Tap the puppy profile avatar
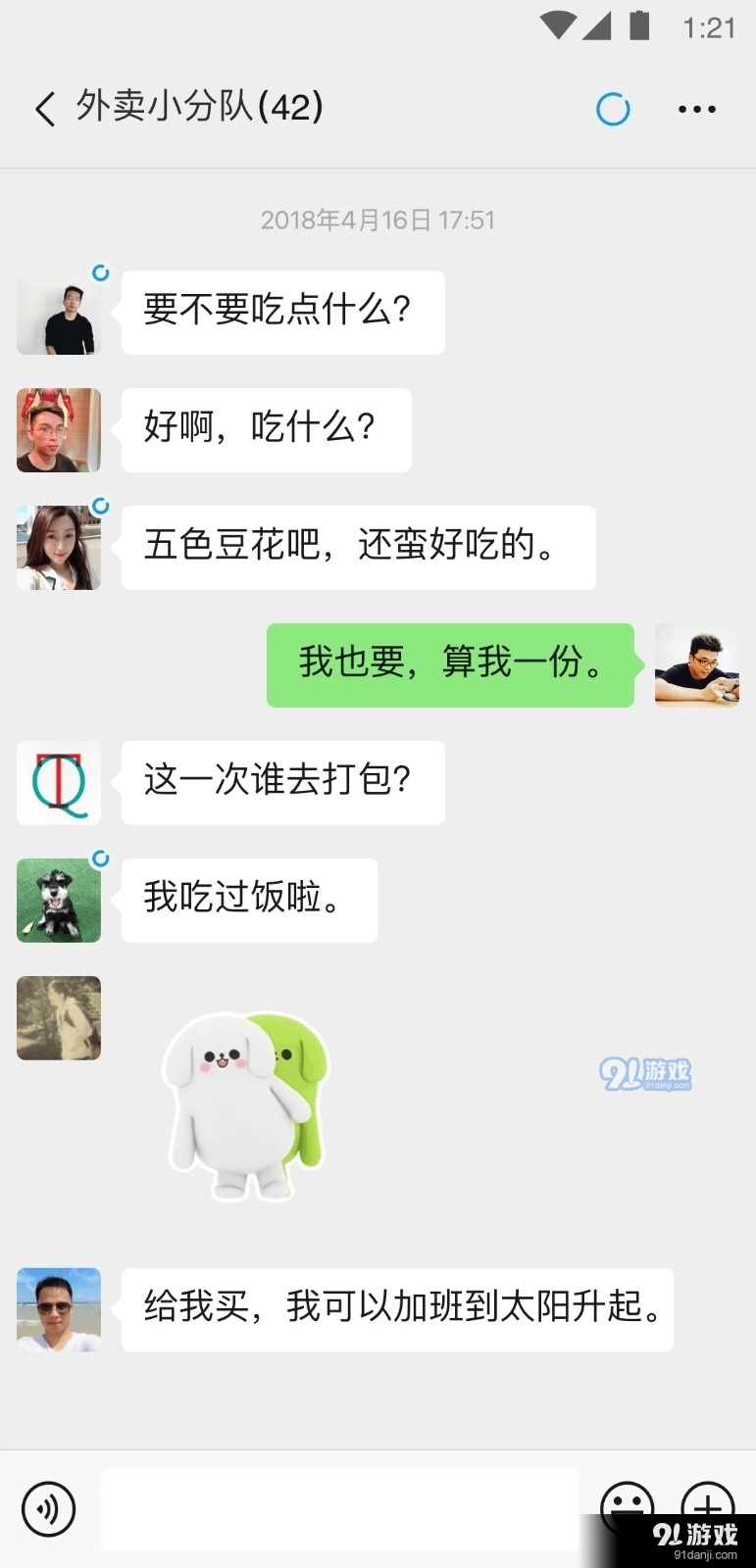The width and height of the screenshot is (756, 1568). [x=58, y=901]
